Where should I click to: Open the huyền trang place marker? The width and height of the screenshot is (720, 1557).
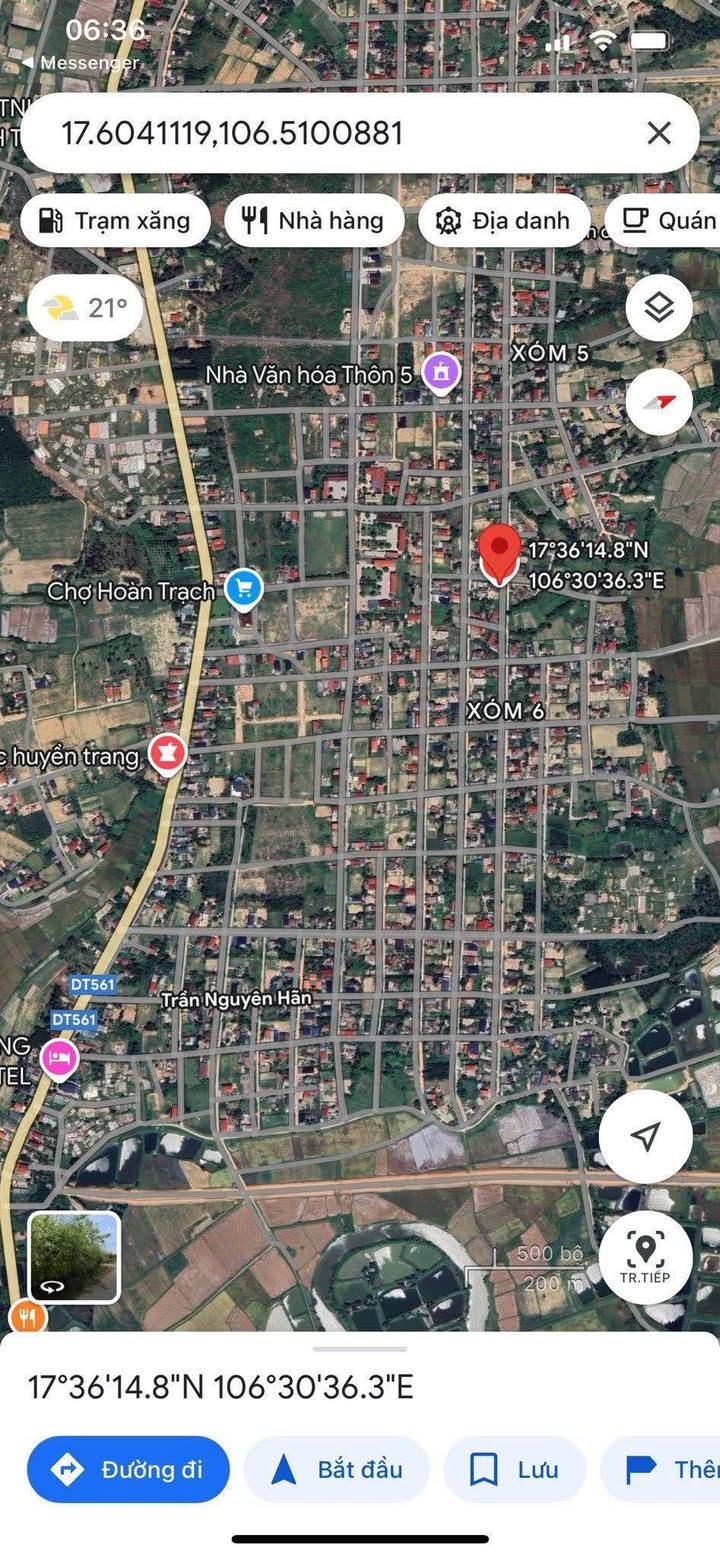(x=167, y=755)
